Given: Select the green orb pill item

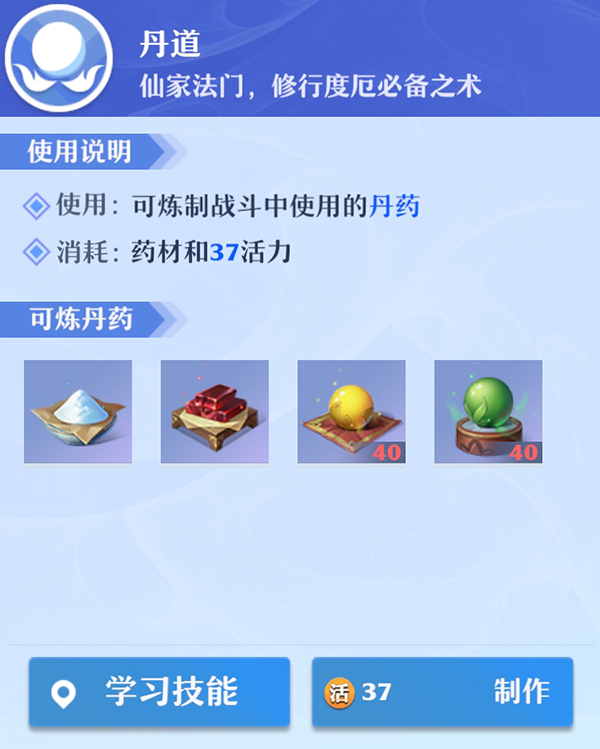Looking at the screenshot, I should click(x=488, y=411).
